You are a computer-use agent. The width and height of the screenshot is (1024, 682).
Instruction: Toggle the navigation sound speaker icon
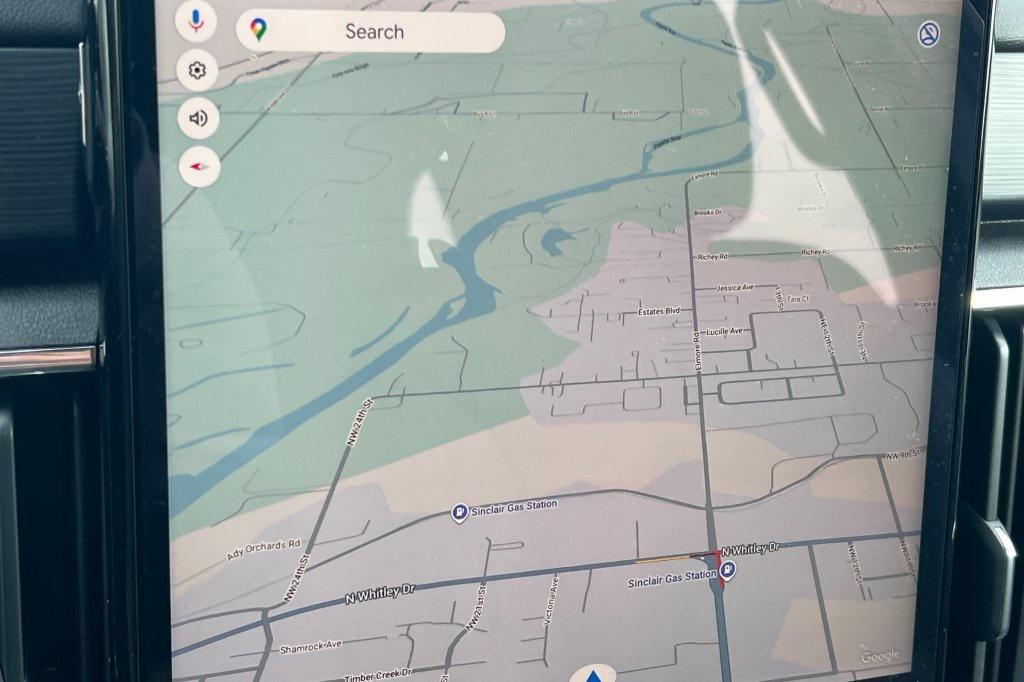(x=198, y=118)
